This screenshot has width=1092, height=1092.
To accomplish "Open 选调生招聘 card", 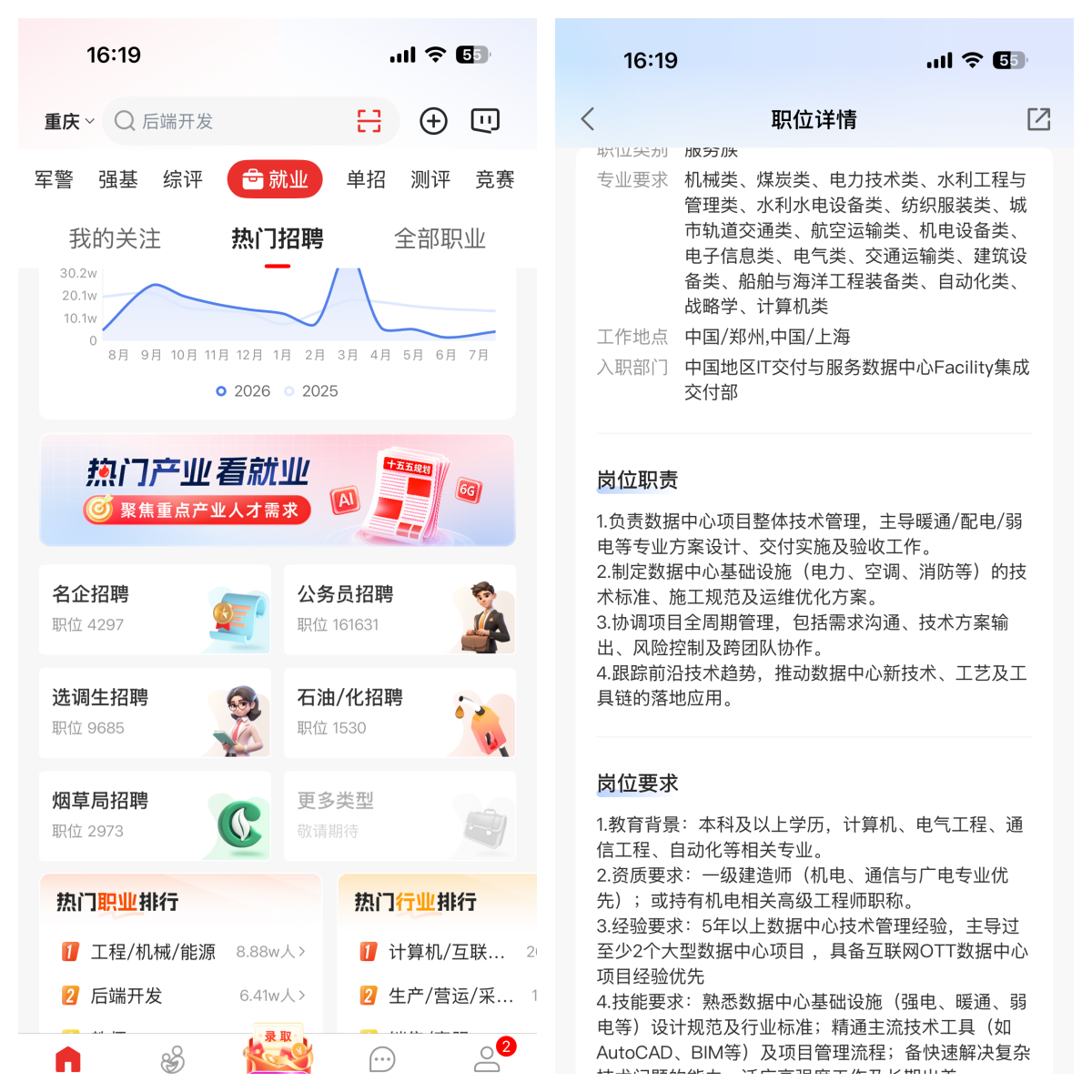I will 155,713.
